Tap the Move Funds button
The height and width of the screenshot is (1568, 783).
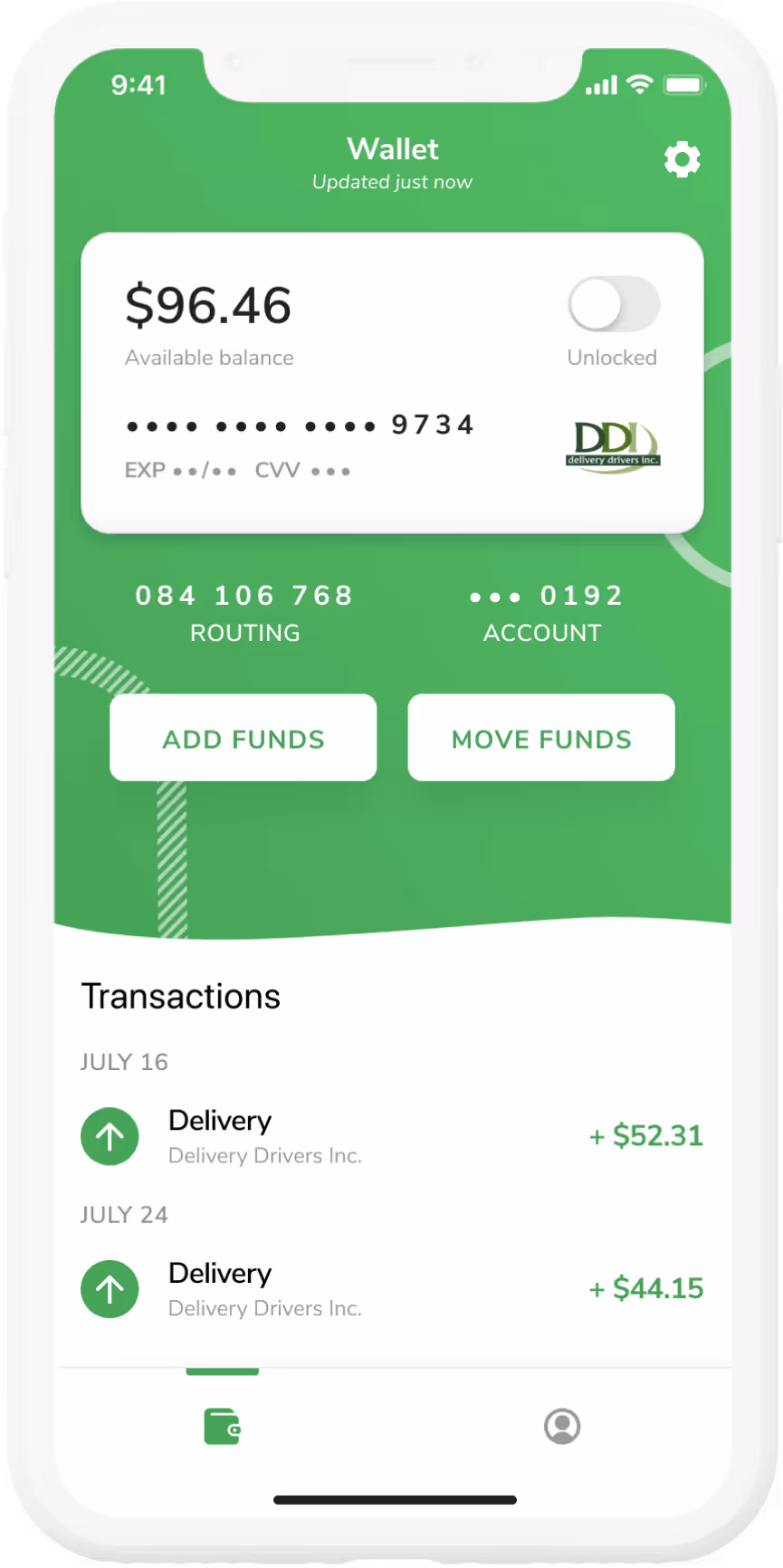541,738
